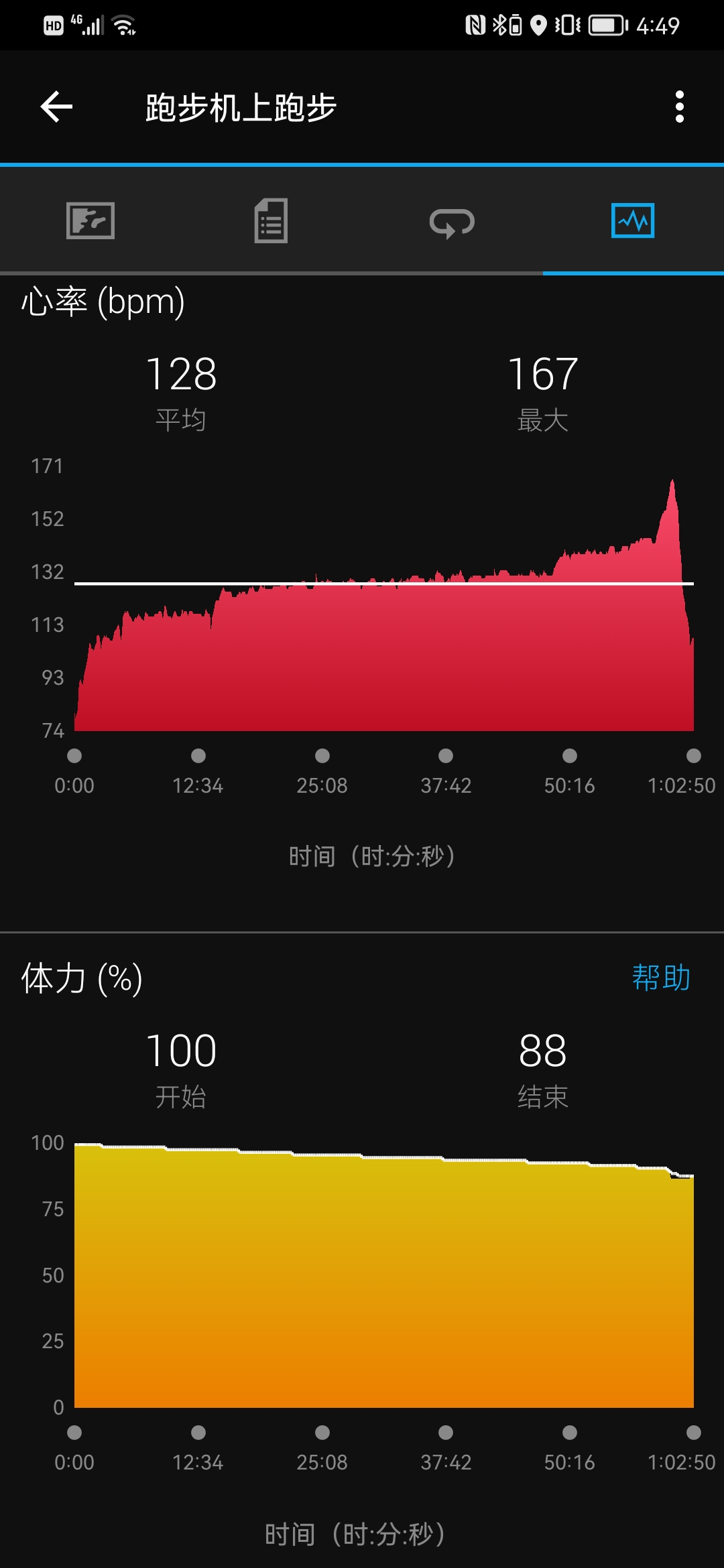Open the activity details list tab

point(271,220)
